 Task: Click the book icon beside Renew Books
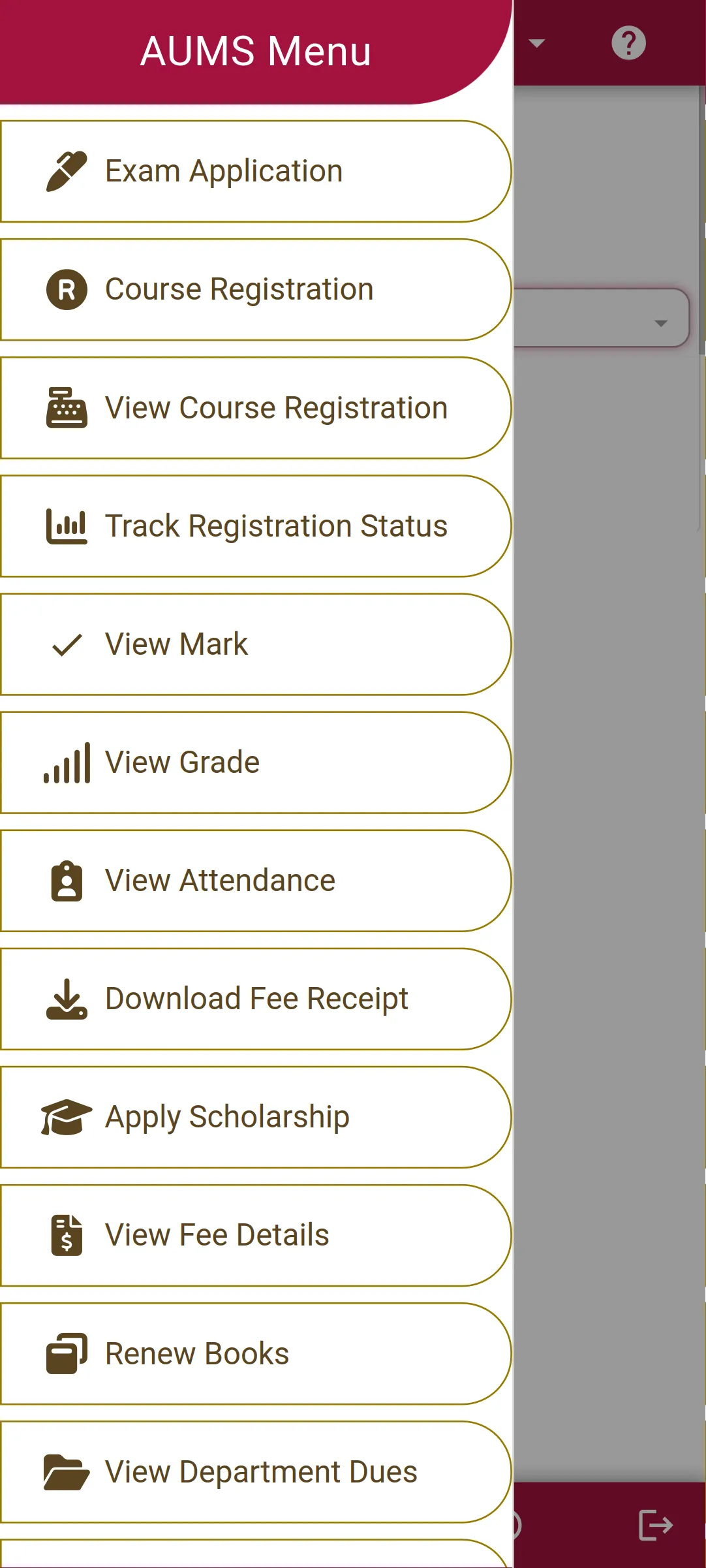click(67, 1352)
